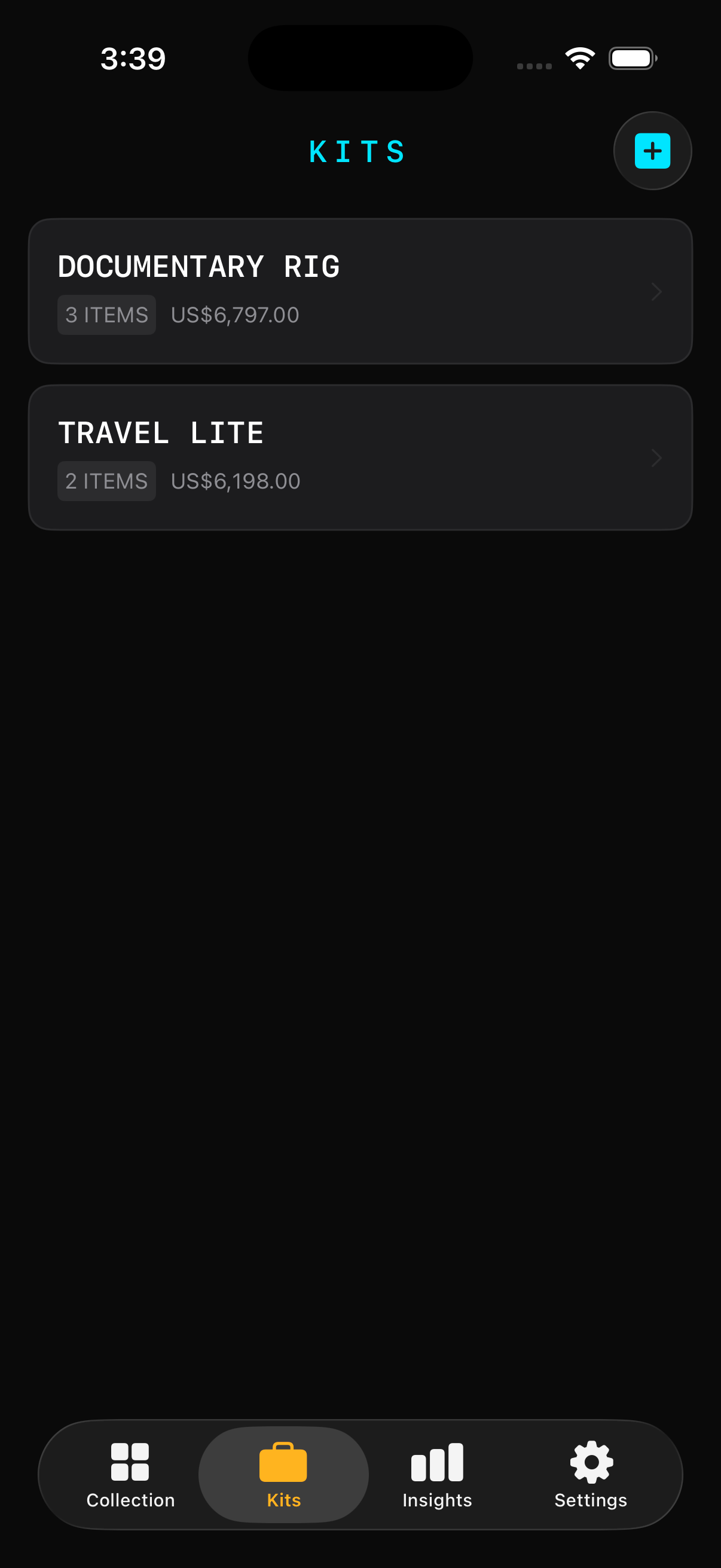Select the Kits tab

click(283, 1474)
